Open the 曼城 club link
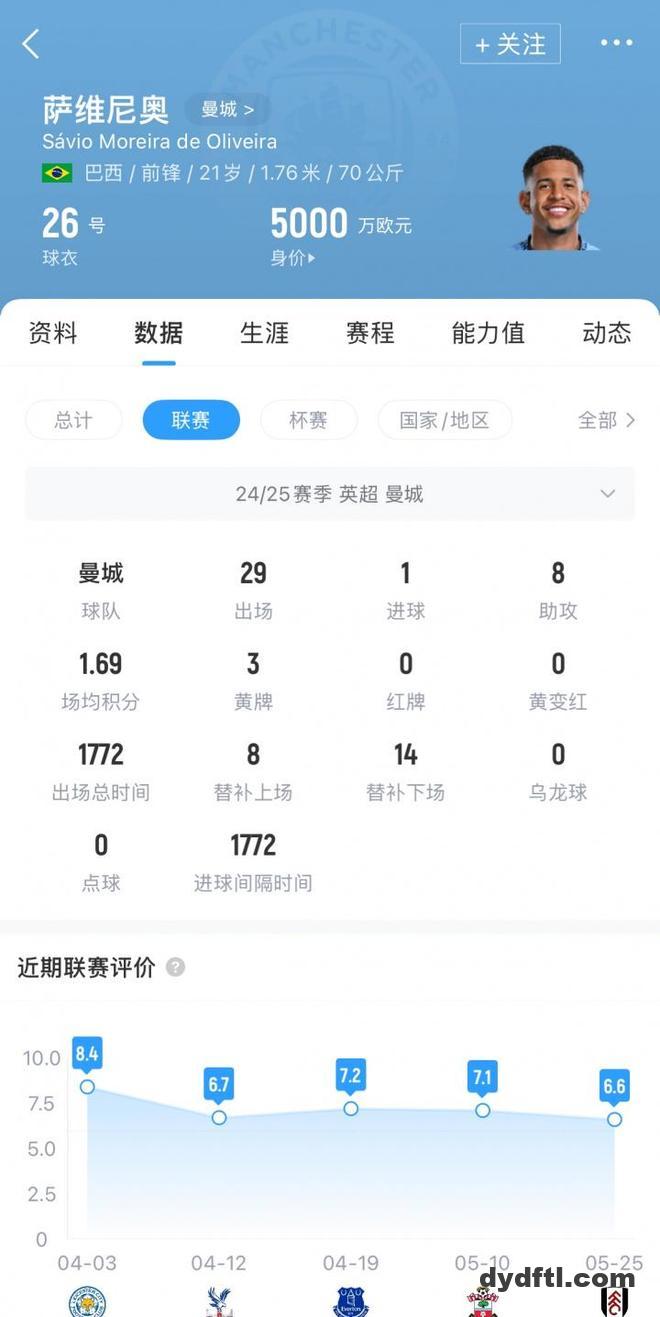 click(x=227, y=109)
